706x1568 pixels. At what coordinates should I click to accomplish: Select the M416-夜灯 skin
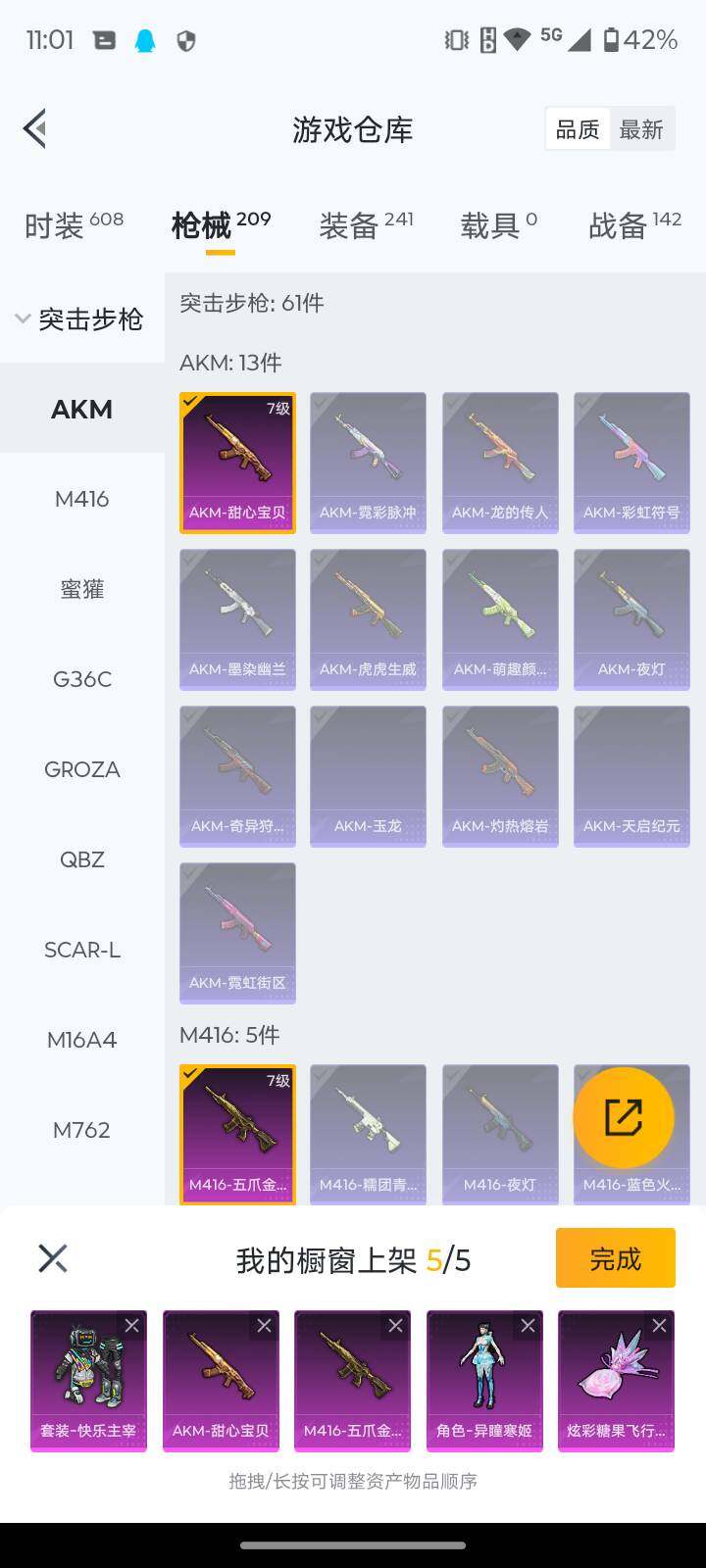point(500,1135)
